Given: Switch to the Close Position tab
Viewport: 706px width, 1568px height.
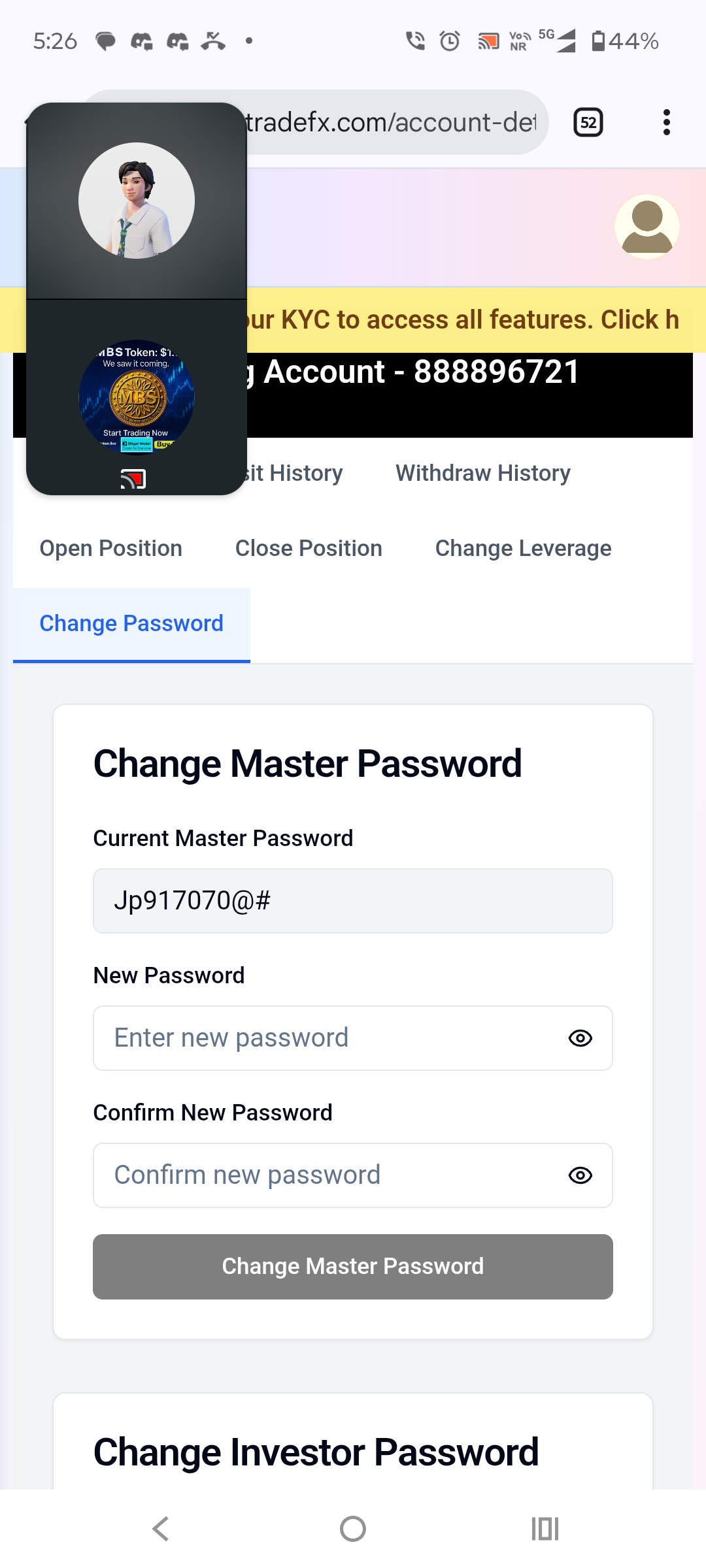Looking at the screenshot, I should coord(309,548).
